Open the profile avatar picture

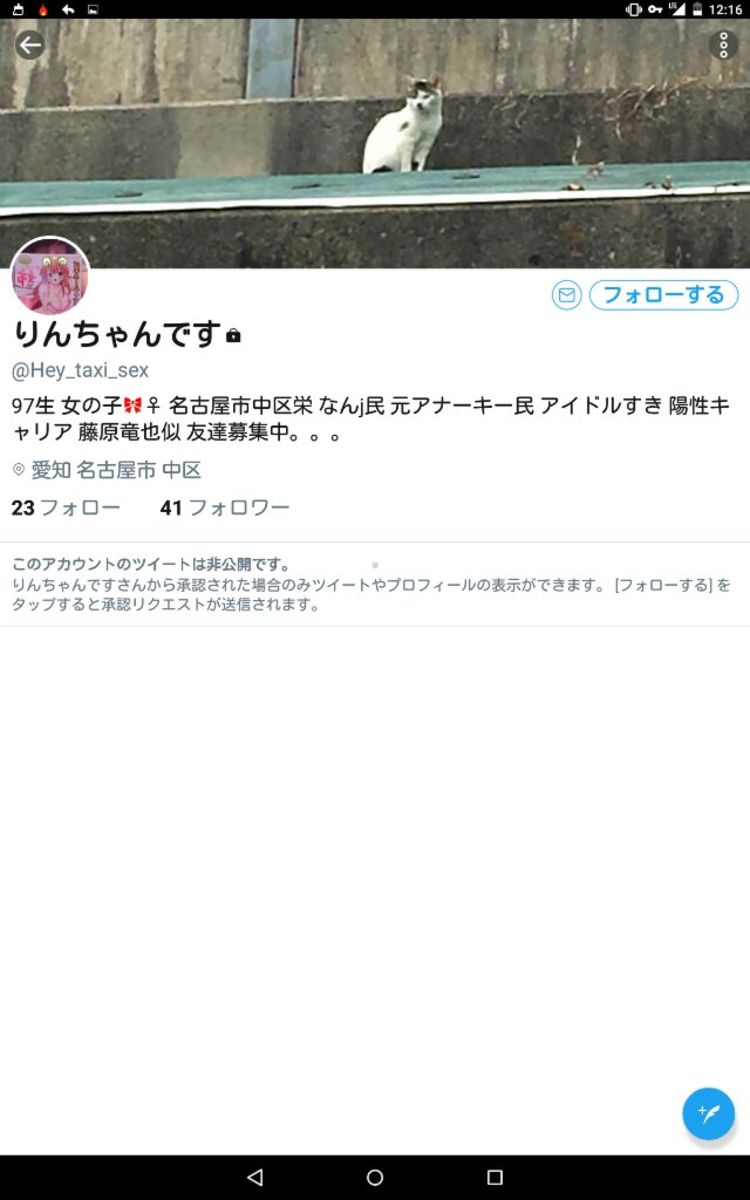pyautogui.click(x=50, y=277)
